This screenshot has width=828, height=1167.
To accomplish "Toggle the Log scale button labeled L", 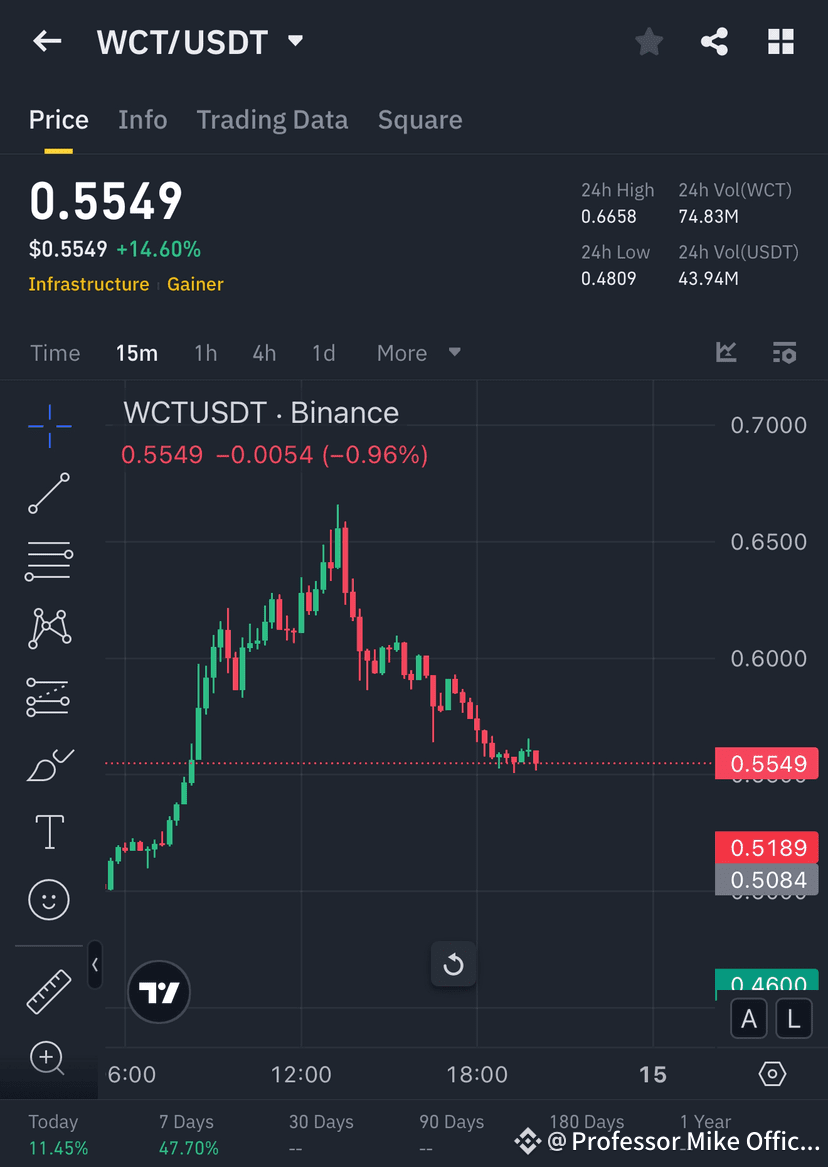I will point(793,1018).
